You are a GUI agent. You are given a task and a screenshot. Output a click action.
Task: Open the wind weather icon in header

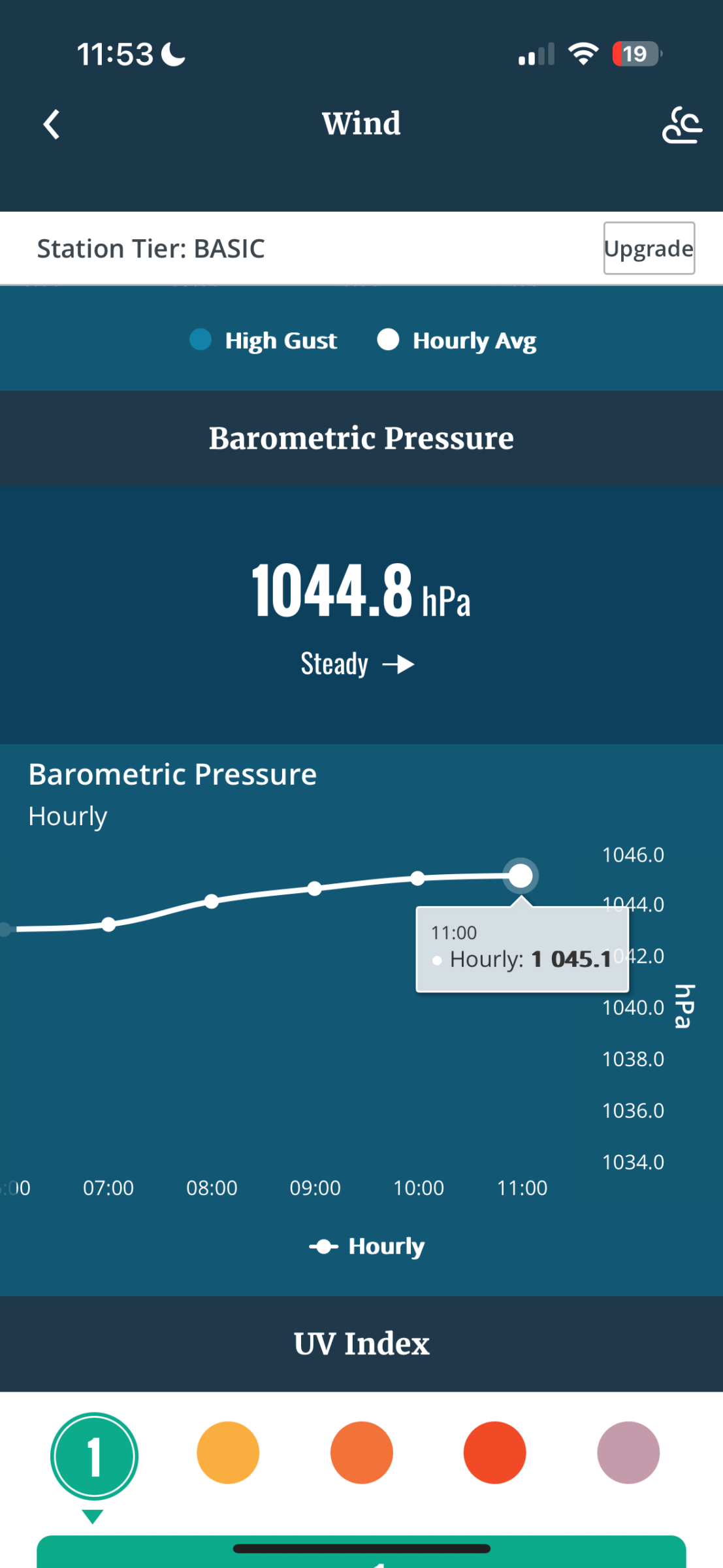pyautogui.click(x=681, y=124)
